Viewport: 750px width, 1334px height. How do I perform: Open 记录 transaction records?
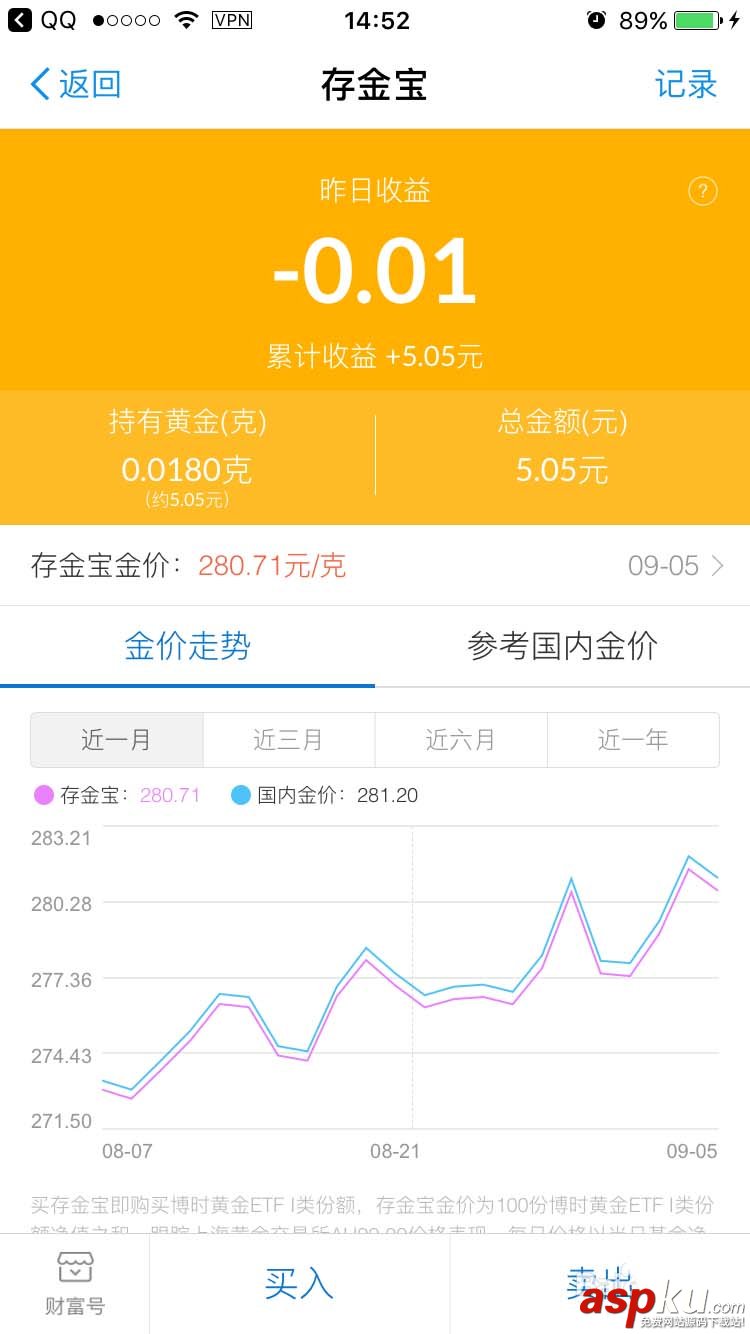point(686,84)
